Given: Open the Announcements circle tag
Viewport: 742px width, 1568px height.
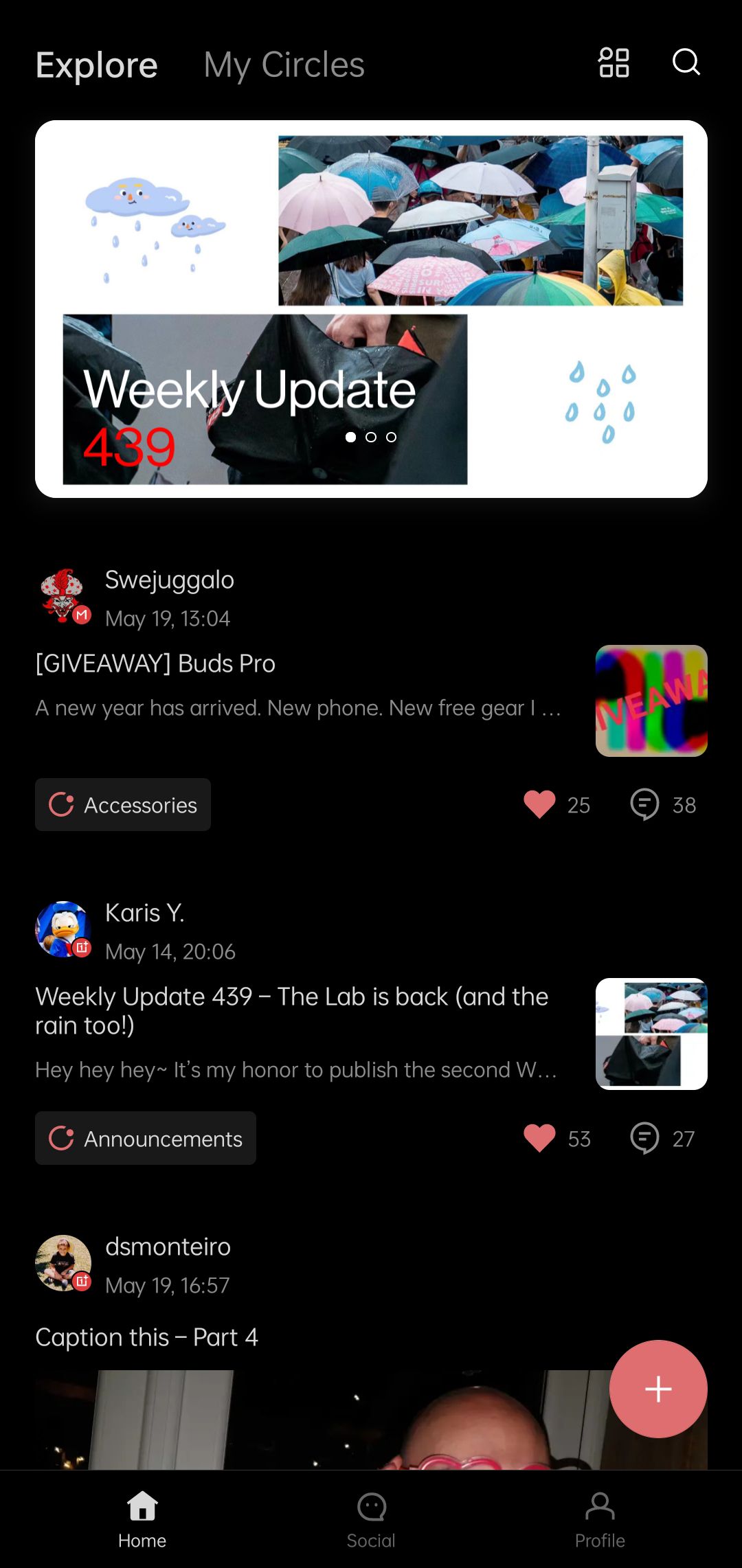Looking at the screenshot, I should coord(145,1138).
